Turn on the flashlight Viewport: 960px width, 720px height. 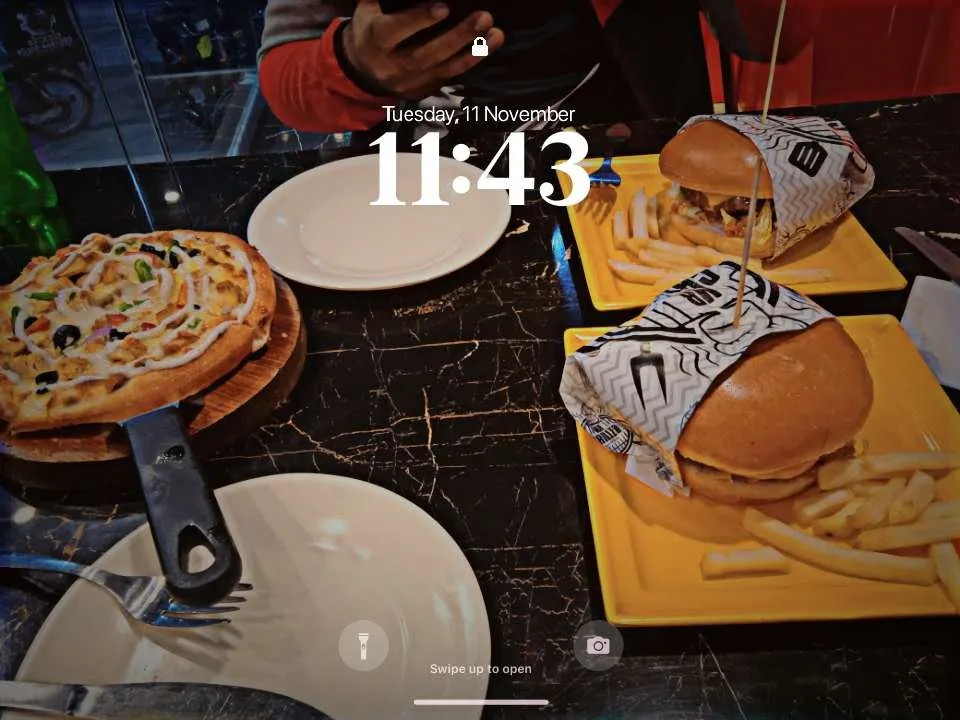click(x=363, y=645)
